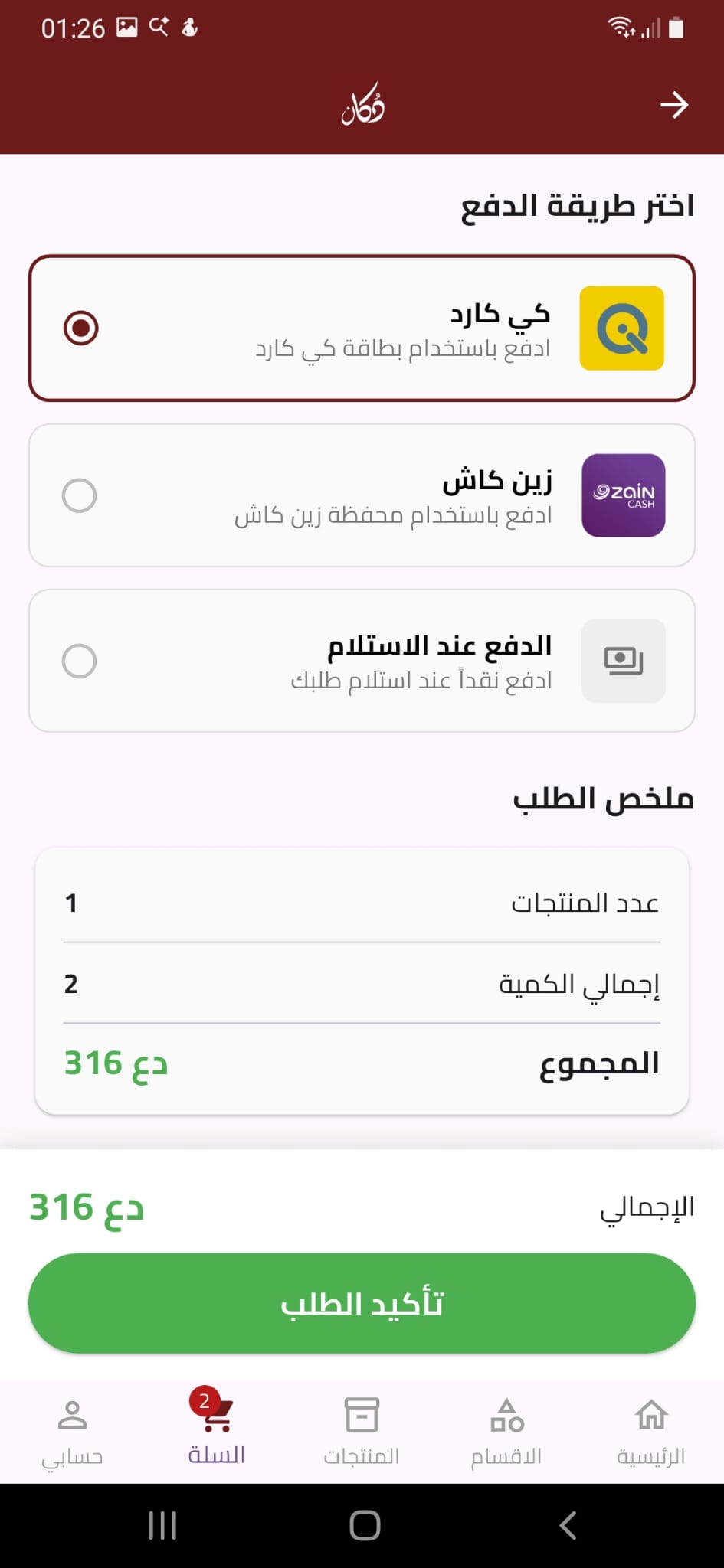The width and height of the screenshot is (724, 1568).
Task: Switch to the الرئيسية tab label
Action: pos(651,1456)
